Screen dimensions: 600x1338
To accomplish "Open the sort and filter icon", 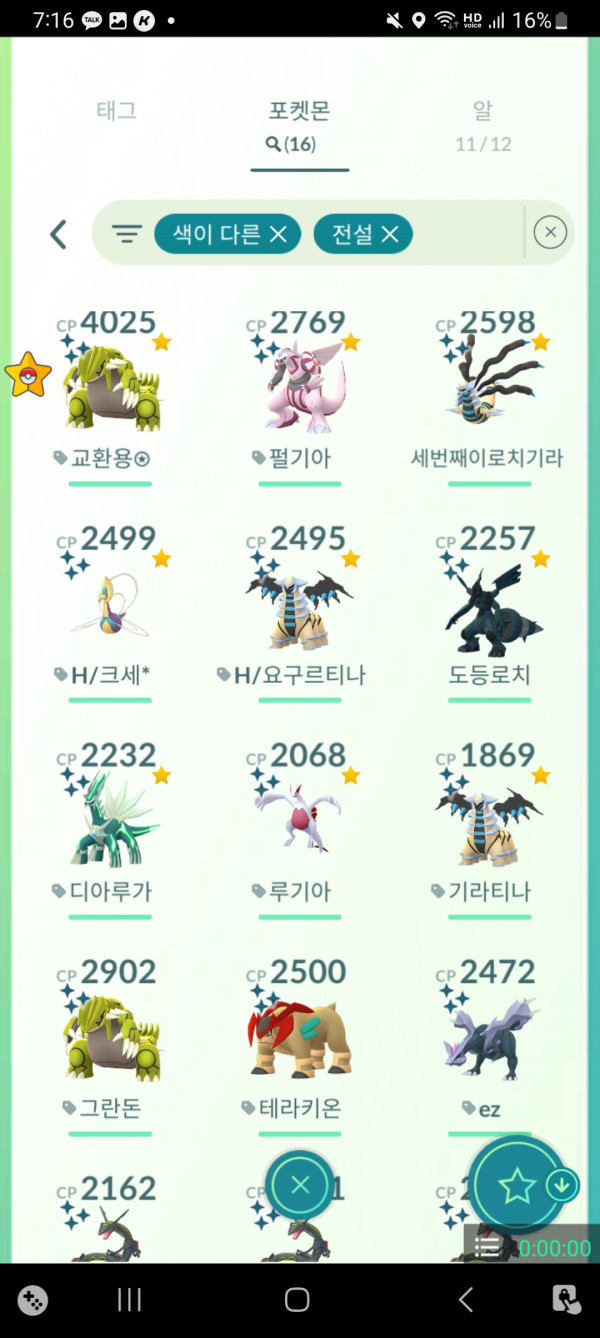I will coord(126,235).
